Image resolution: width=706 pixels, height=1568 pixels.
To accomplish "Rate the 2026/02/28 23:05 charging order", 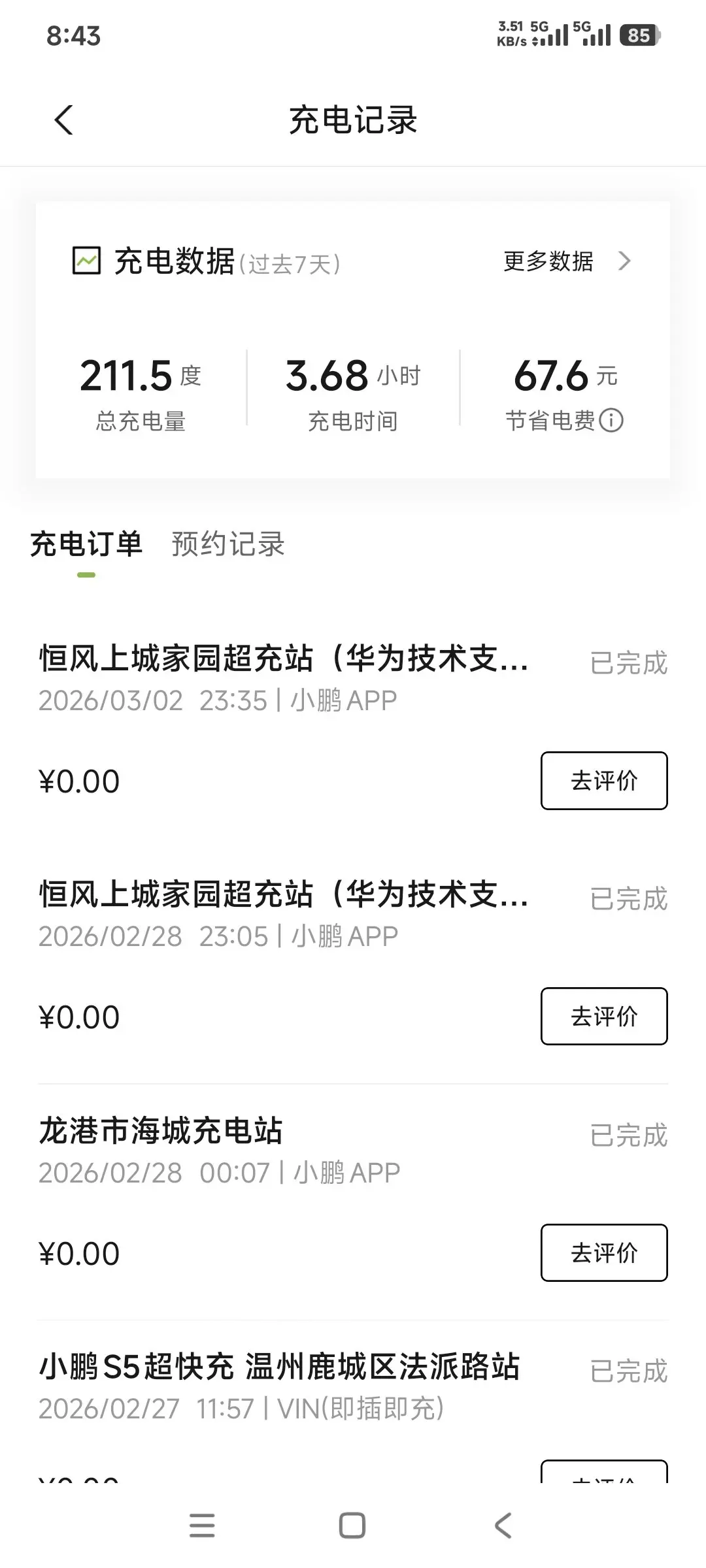I will tap(603, 1017).
